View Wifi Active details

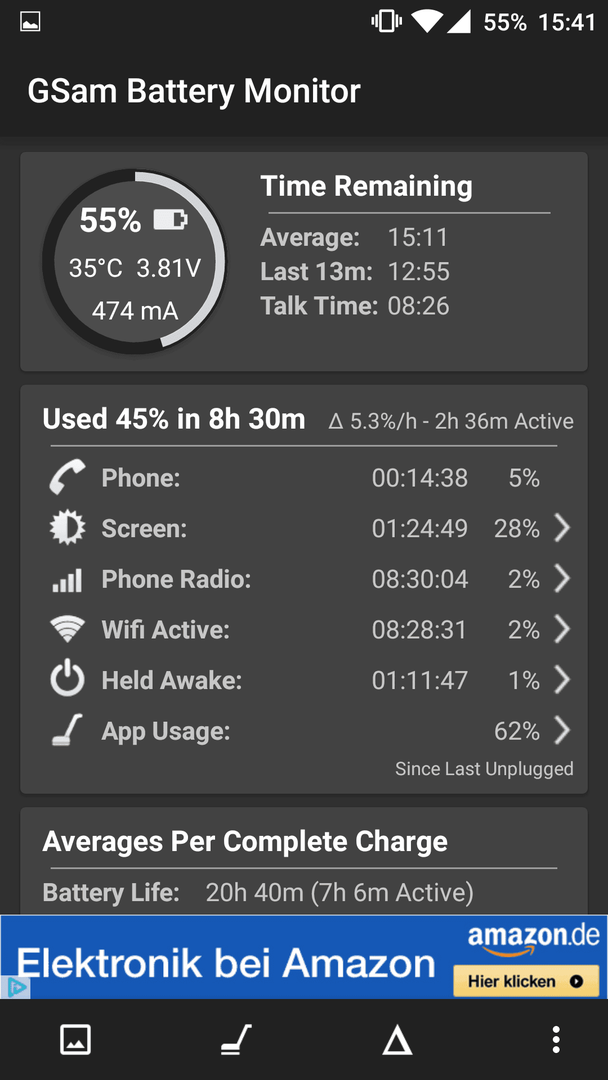304,630
